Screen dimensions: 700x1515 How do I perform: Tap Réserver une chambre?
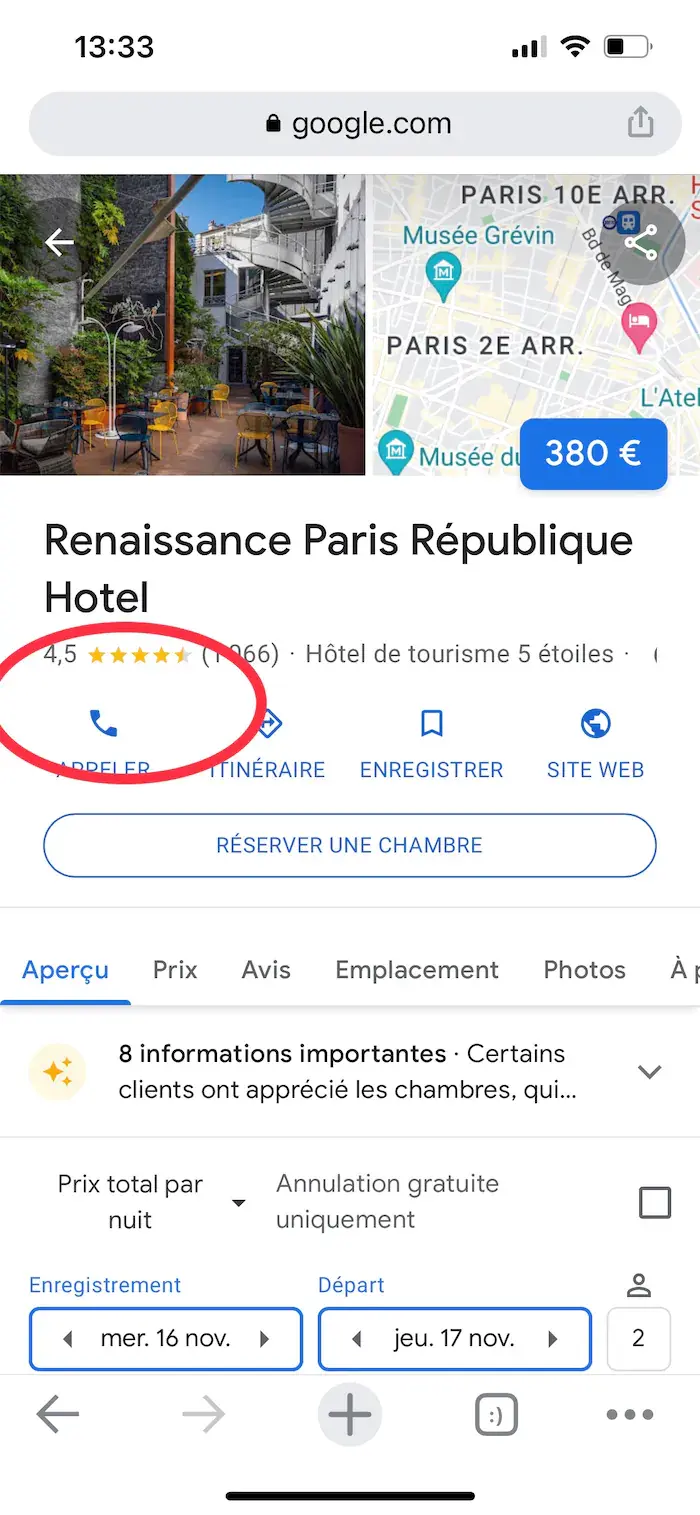[350, 845]
